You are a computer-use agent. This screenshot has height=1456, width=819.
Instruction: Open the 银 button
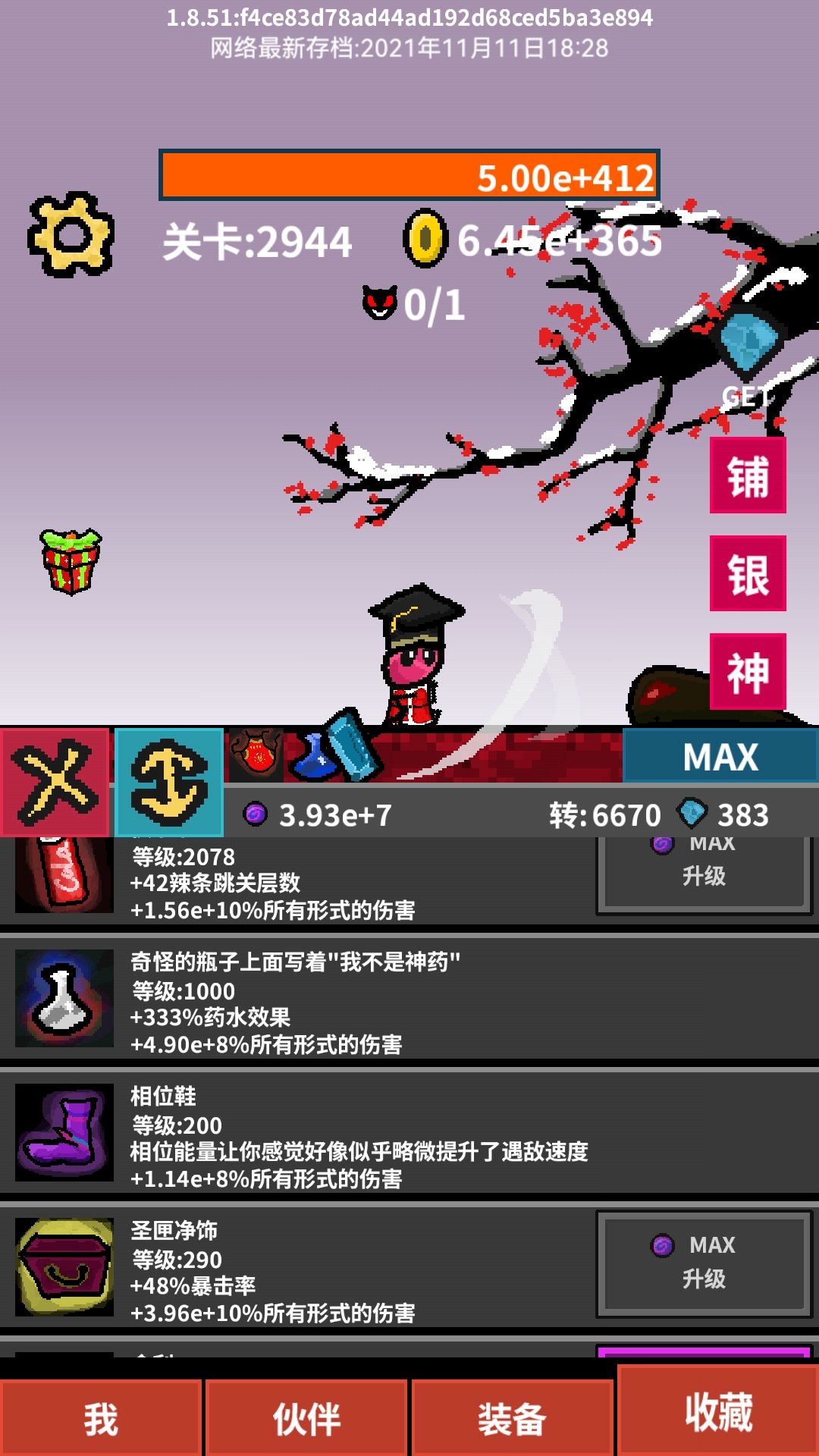(x=748, y=573)
